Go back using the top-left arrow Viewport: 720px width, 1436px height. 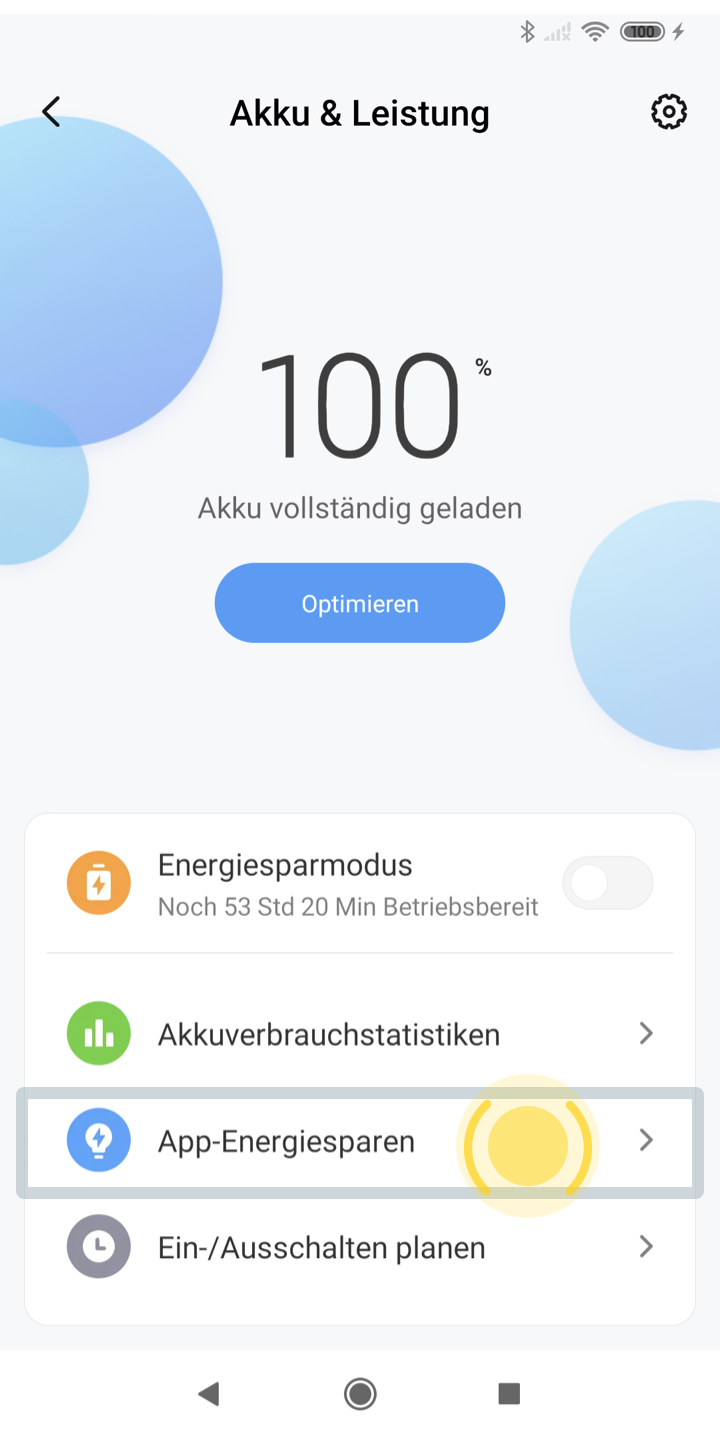pyautogui.click(x=51, y=112)
